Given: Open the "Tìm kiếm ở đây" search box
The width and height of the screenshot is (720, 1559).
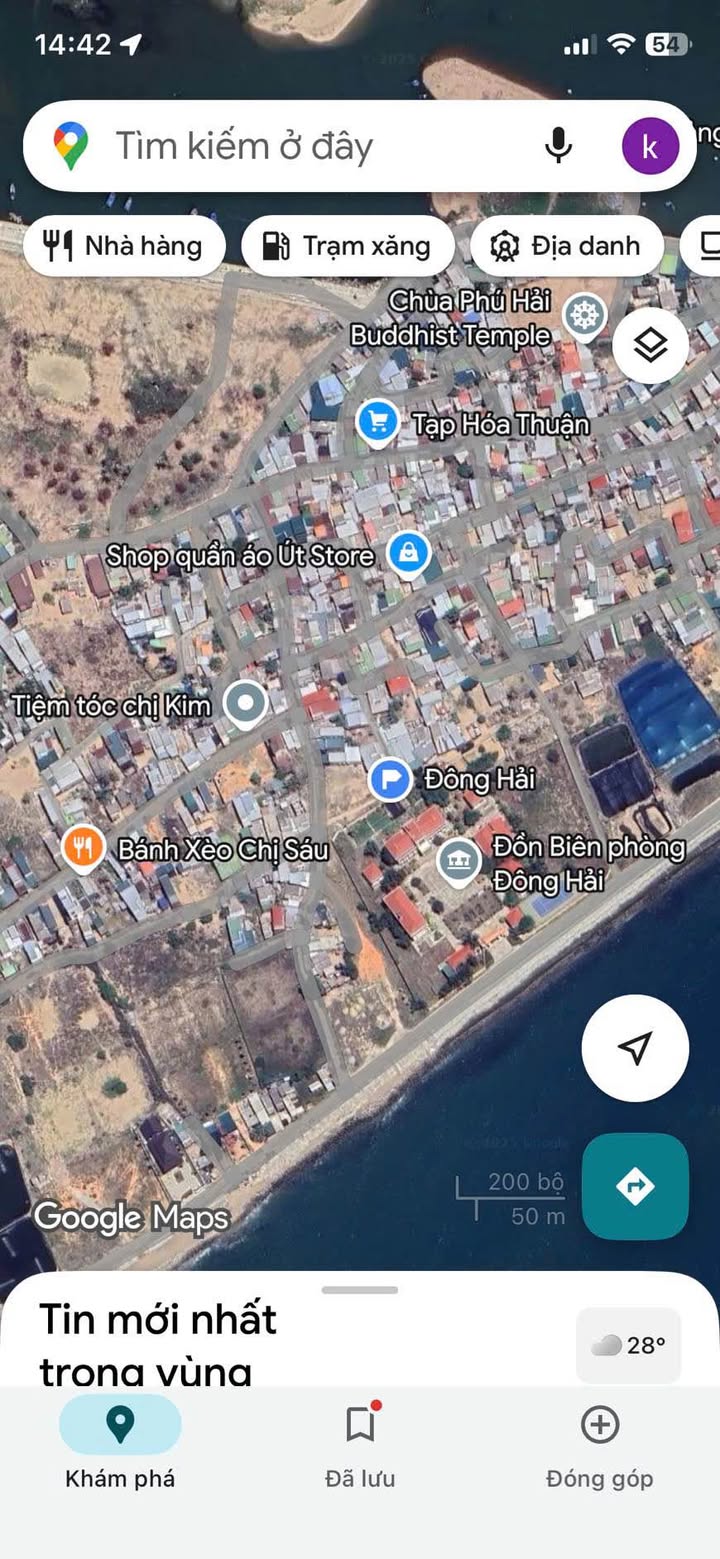Looking at the screenshot, I should pos(300,147).
